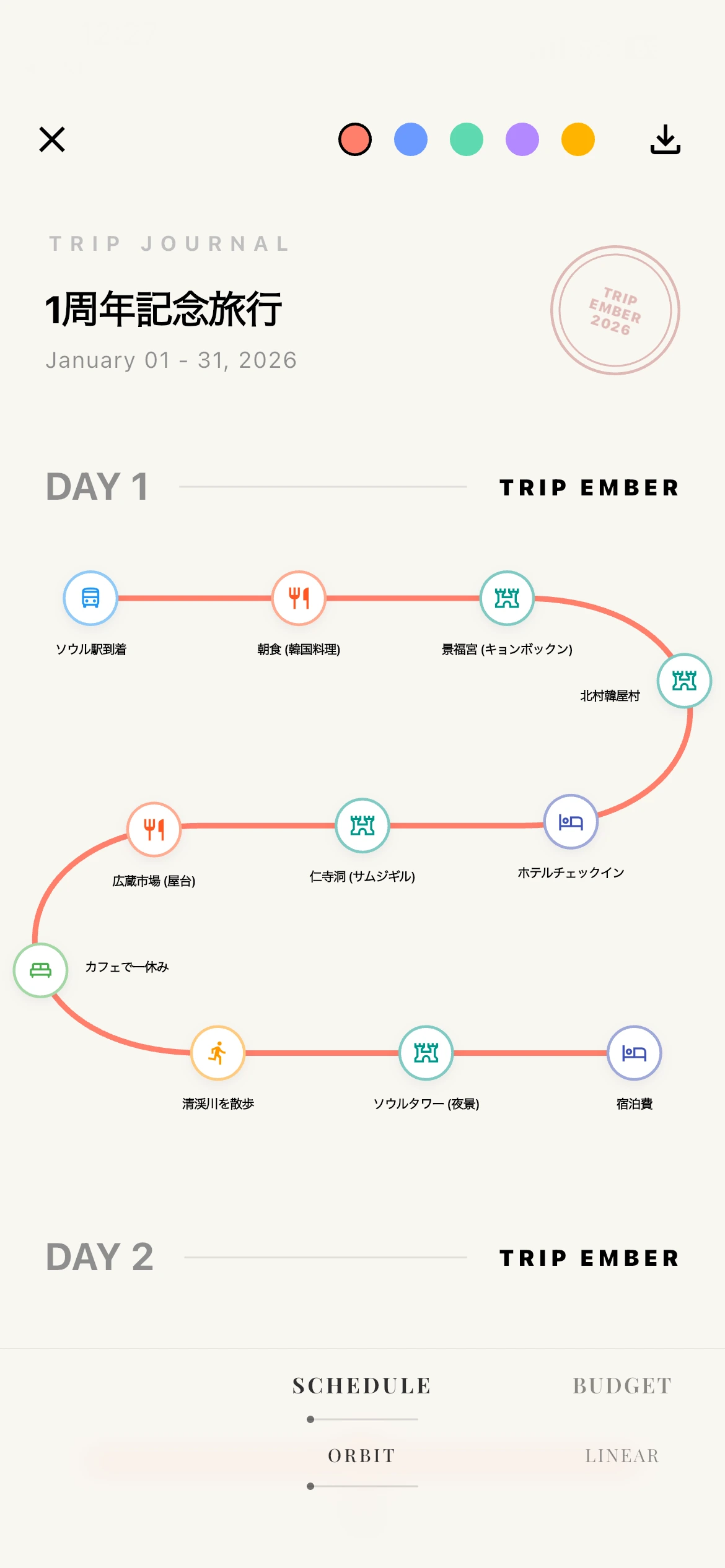The image size is (725, 1568).
Task: Select the LINEAR layout style
Action: pyautogui.click(x=622, y=1456)
